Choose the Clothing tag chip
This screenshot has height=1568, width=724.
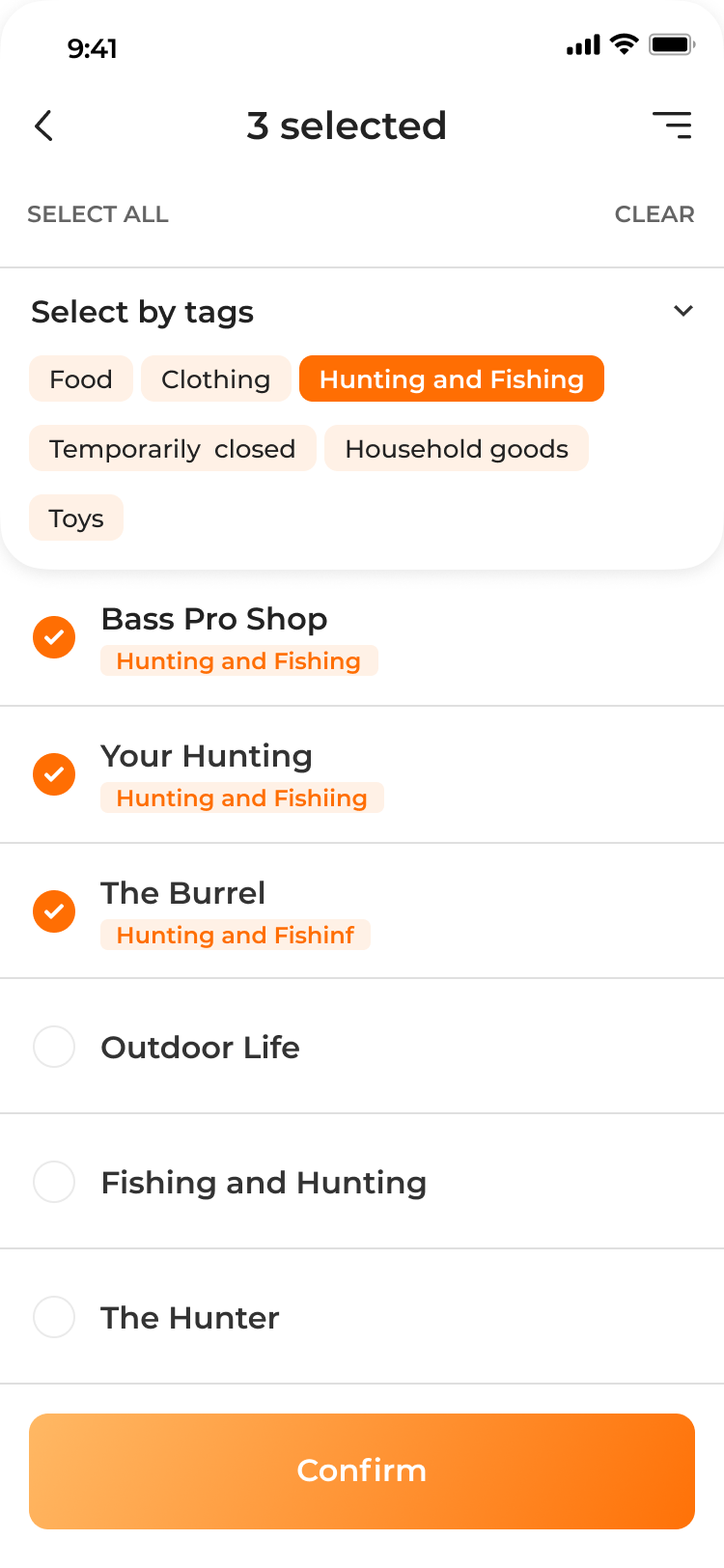click(x=216, y=378)
